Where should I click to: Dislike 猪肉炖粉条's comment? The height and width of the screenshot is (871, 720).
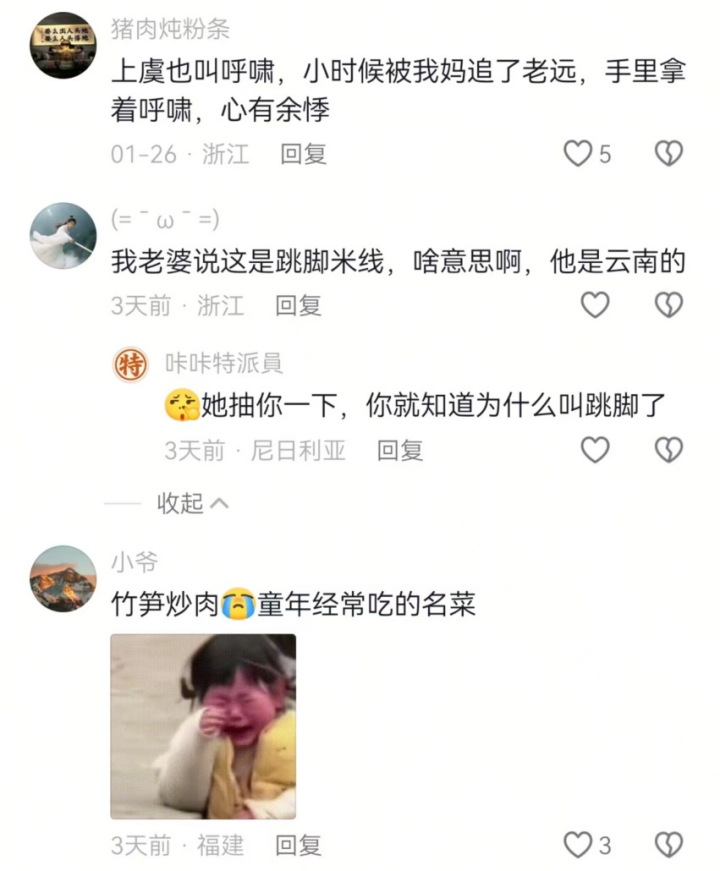coord(668,153)
